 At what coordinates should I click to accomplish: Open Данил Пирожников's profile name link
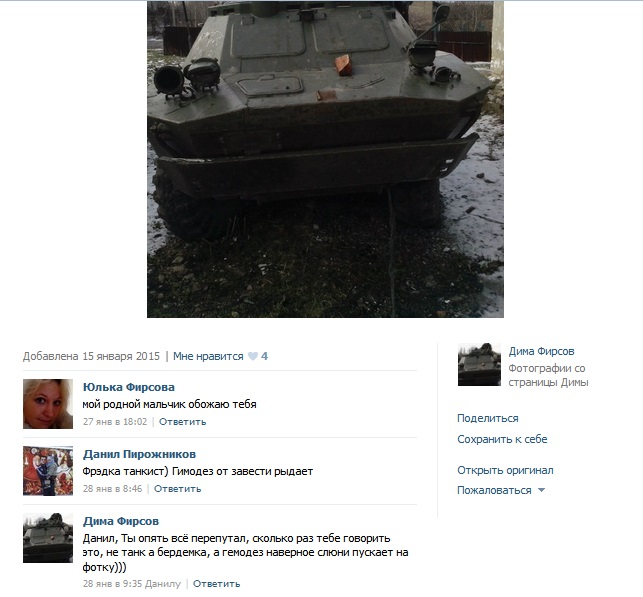click(x=139, y=454)
